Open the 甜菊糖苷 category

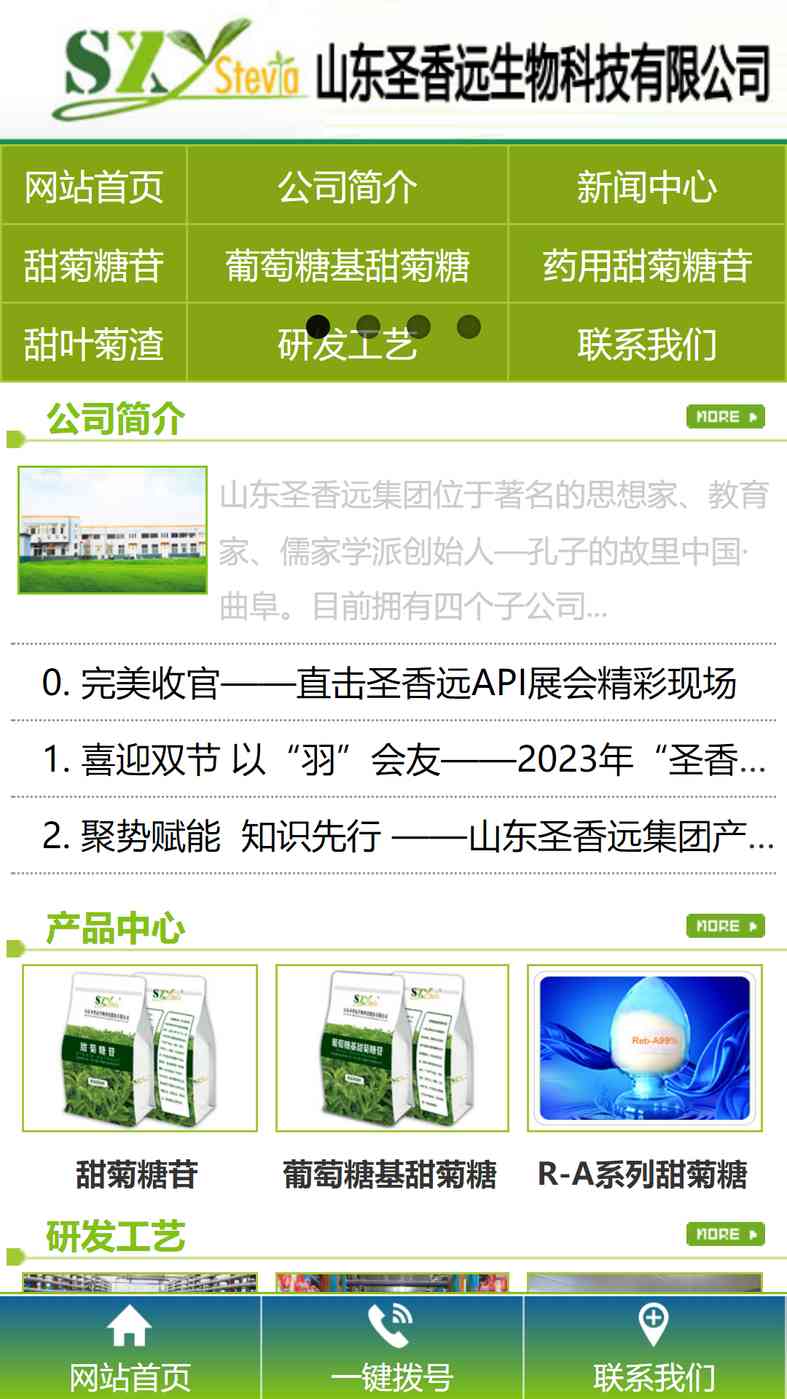[x=94, y=266]
